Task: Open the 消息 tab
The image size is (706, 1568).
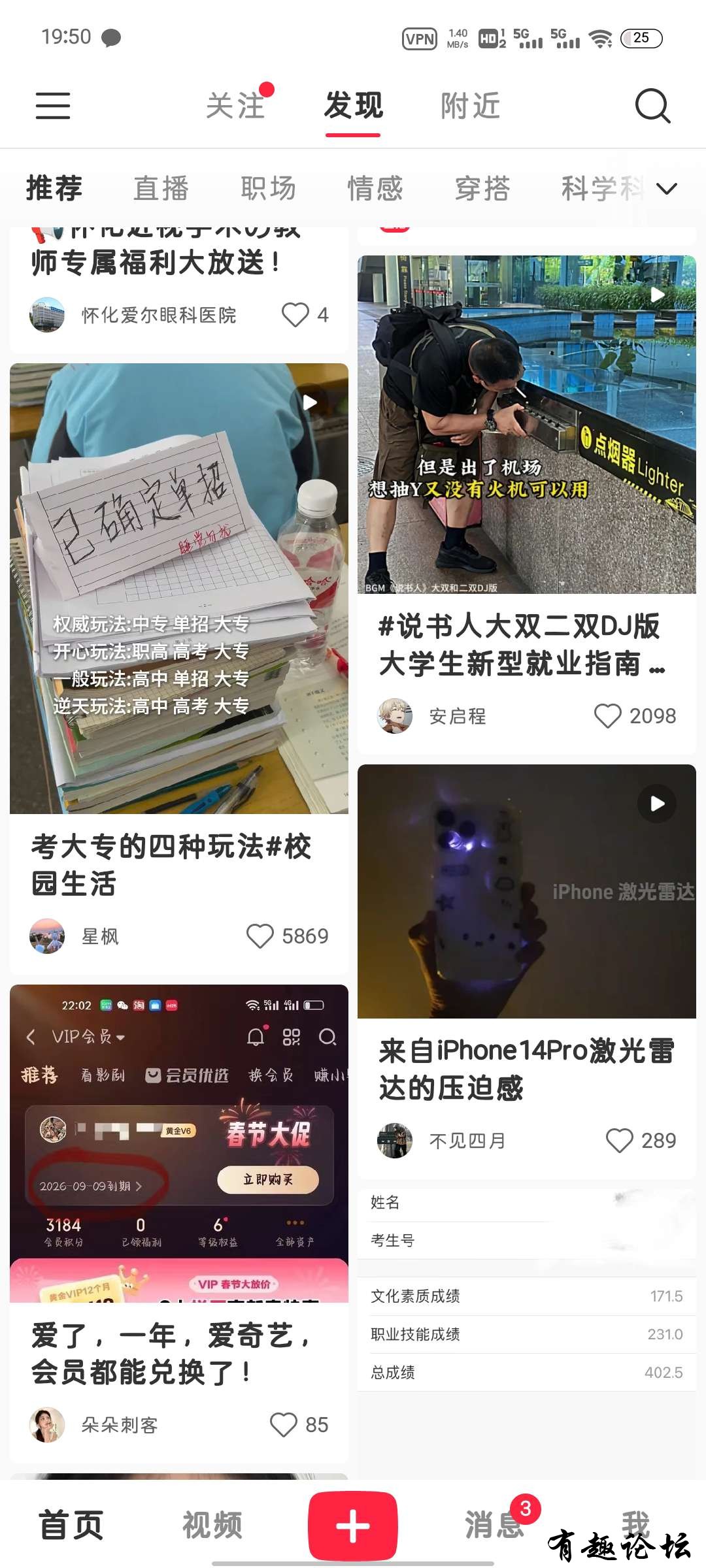Action: 494,1526
